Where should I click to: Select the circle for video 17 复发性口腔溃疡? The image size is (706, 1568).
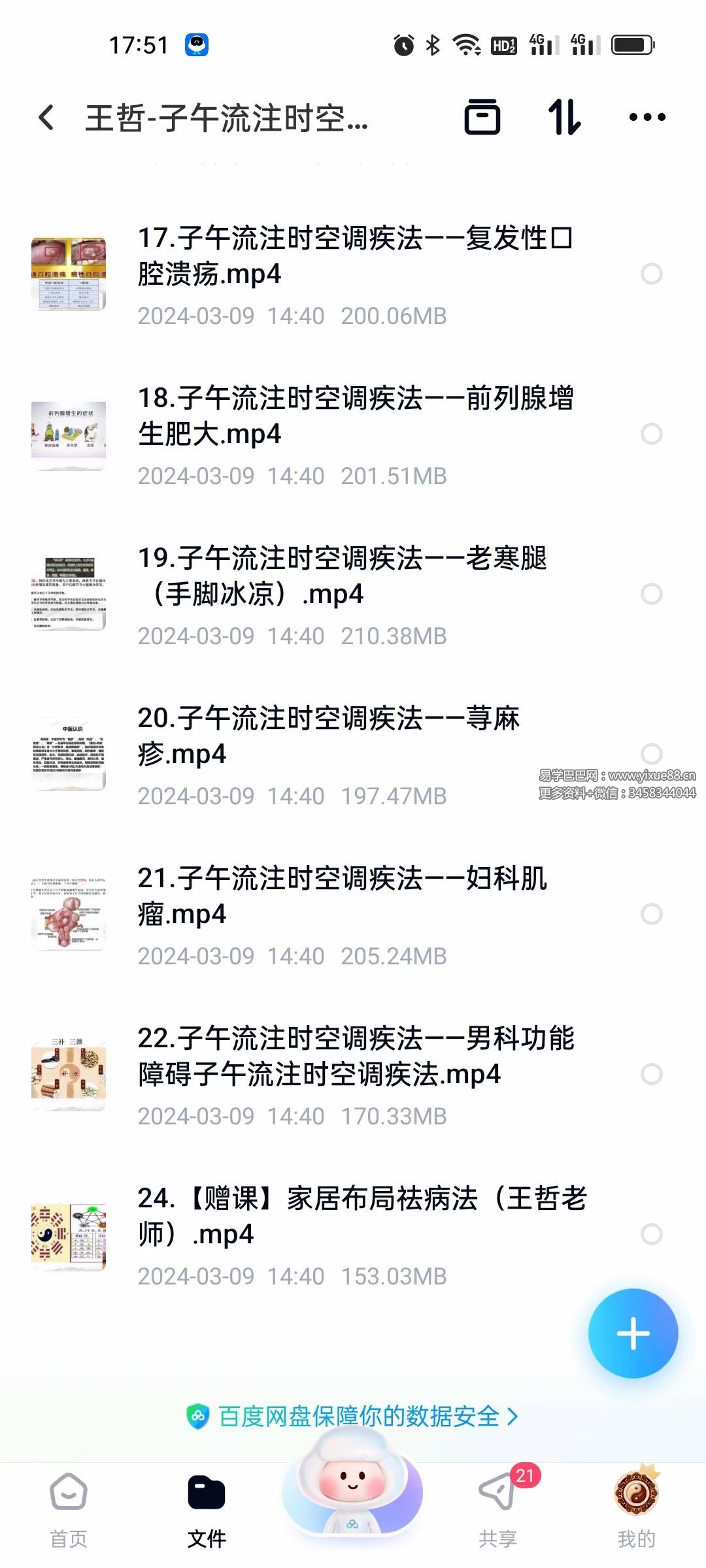point(651,274)
